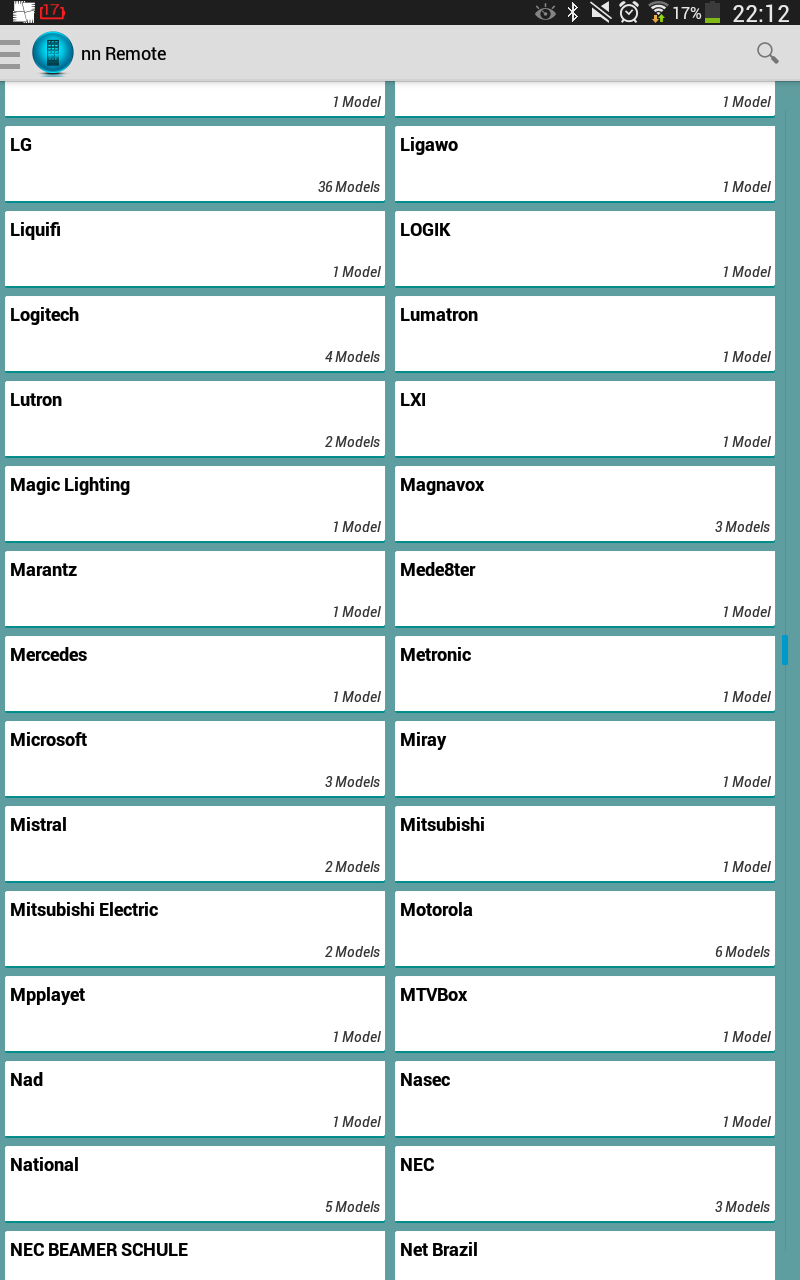Select the Marantz card

(195, 589)
